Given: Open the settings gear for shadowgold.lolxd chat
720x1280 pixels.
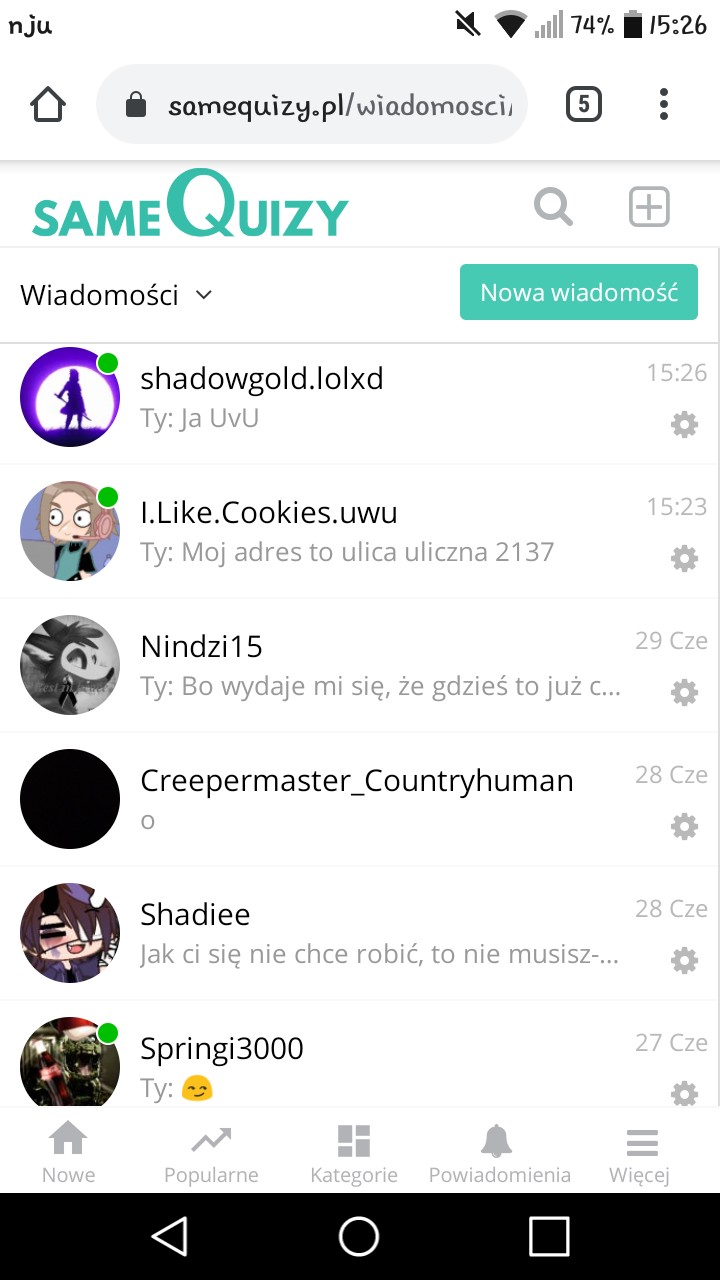Looking at the screenshot, I should (x=684, y=425).
